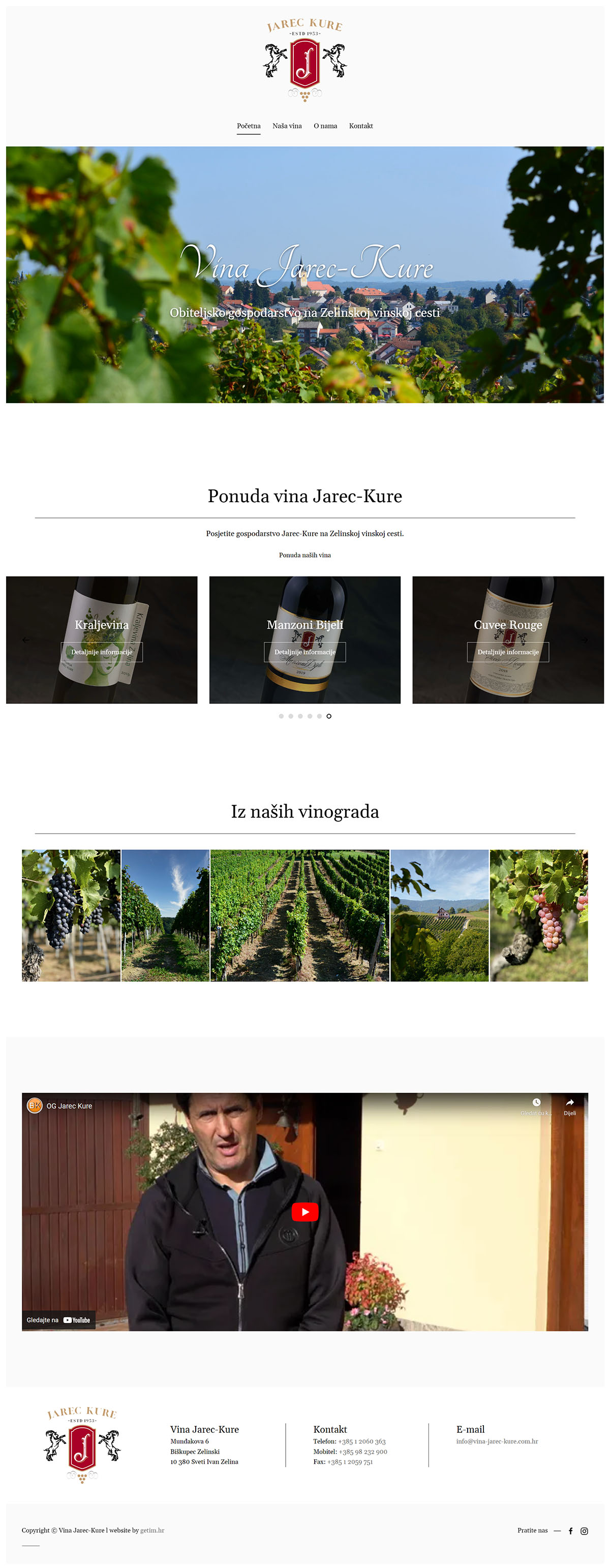This screenshot has width=610, height=1568.
Task: Show Detaljnije informacije for Cuvee Rouge
Action: [508, 652]
